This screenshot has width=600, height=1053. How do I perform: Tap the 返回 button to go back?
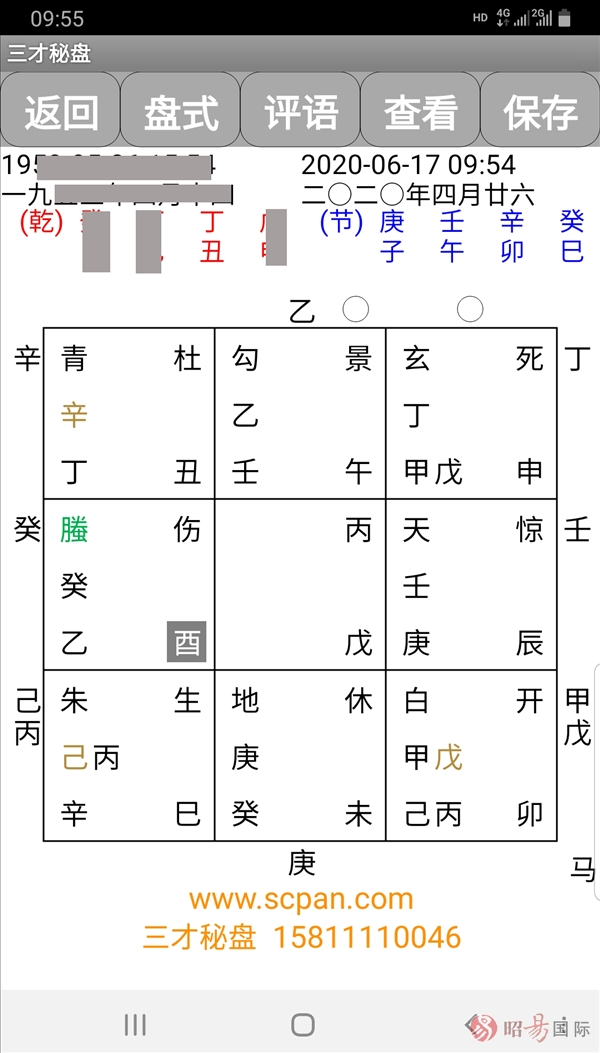point(60,112)
